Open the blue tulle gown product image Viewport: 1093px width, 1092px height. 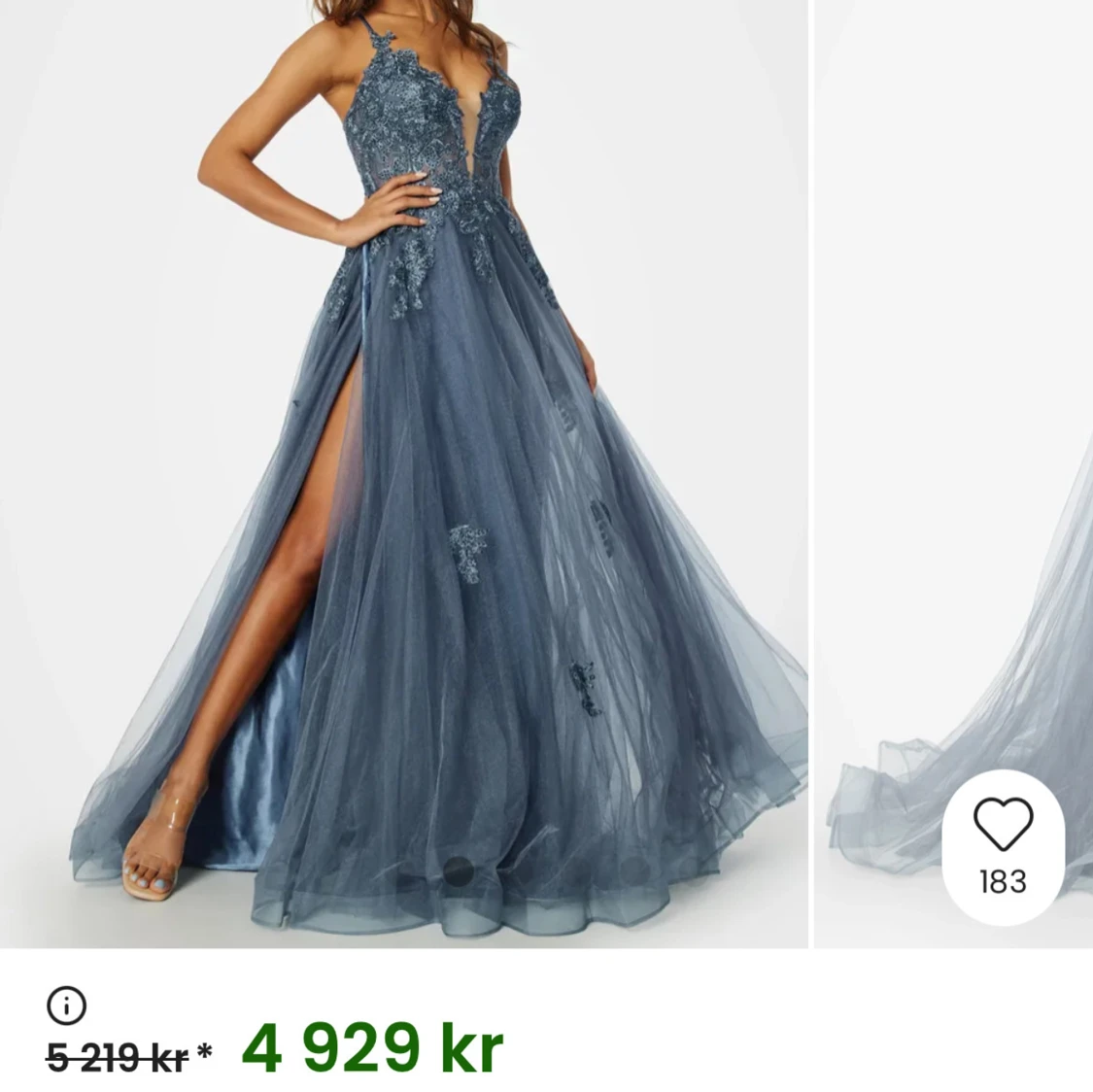[403, 473]
